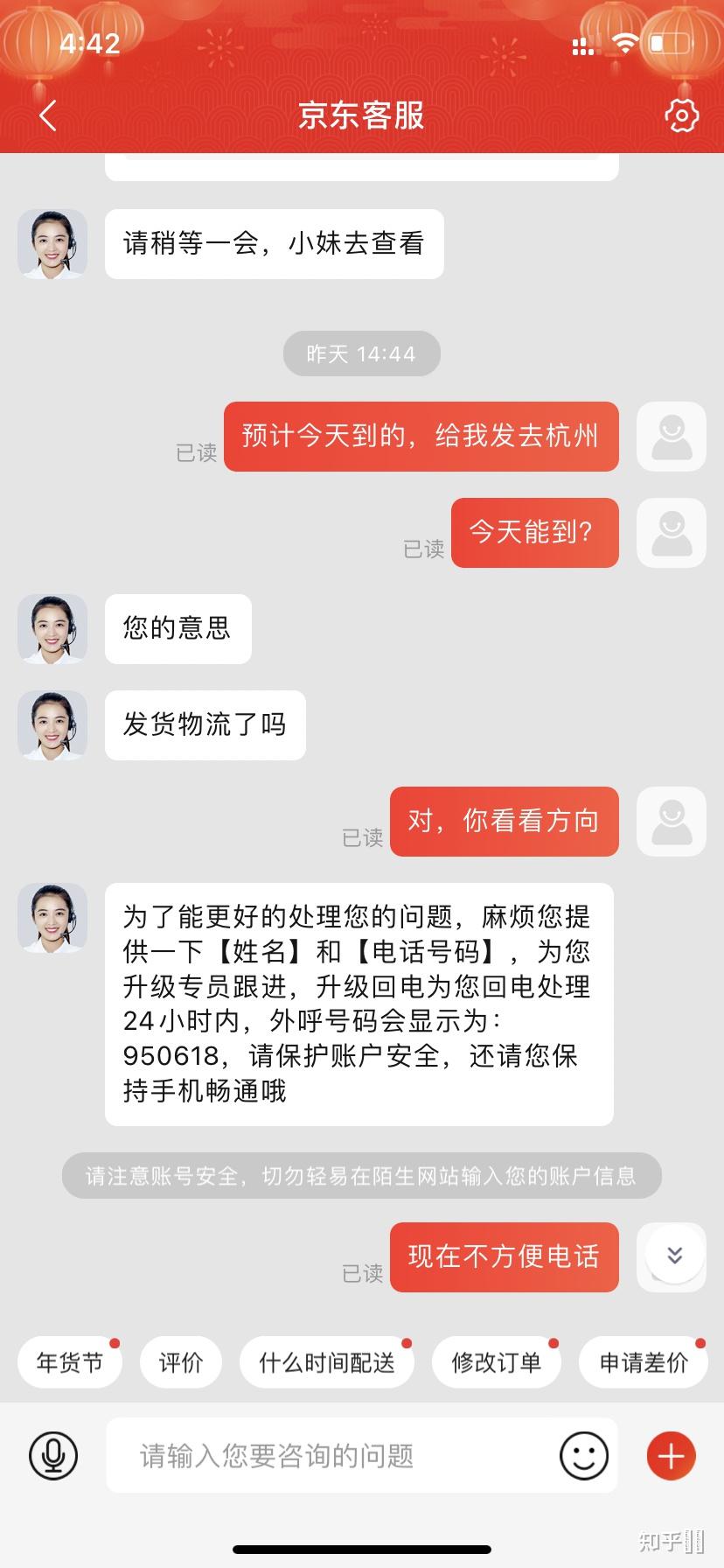Image resolution: width=724 pixels, height=1568 pixels.
Task: Select the 修改订单 chip
Action: click(496, 1362)
